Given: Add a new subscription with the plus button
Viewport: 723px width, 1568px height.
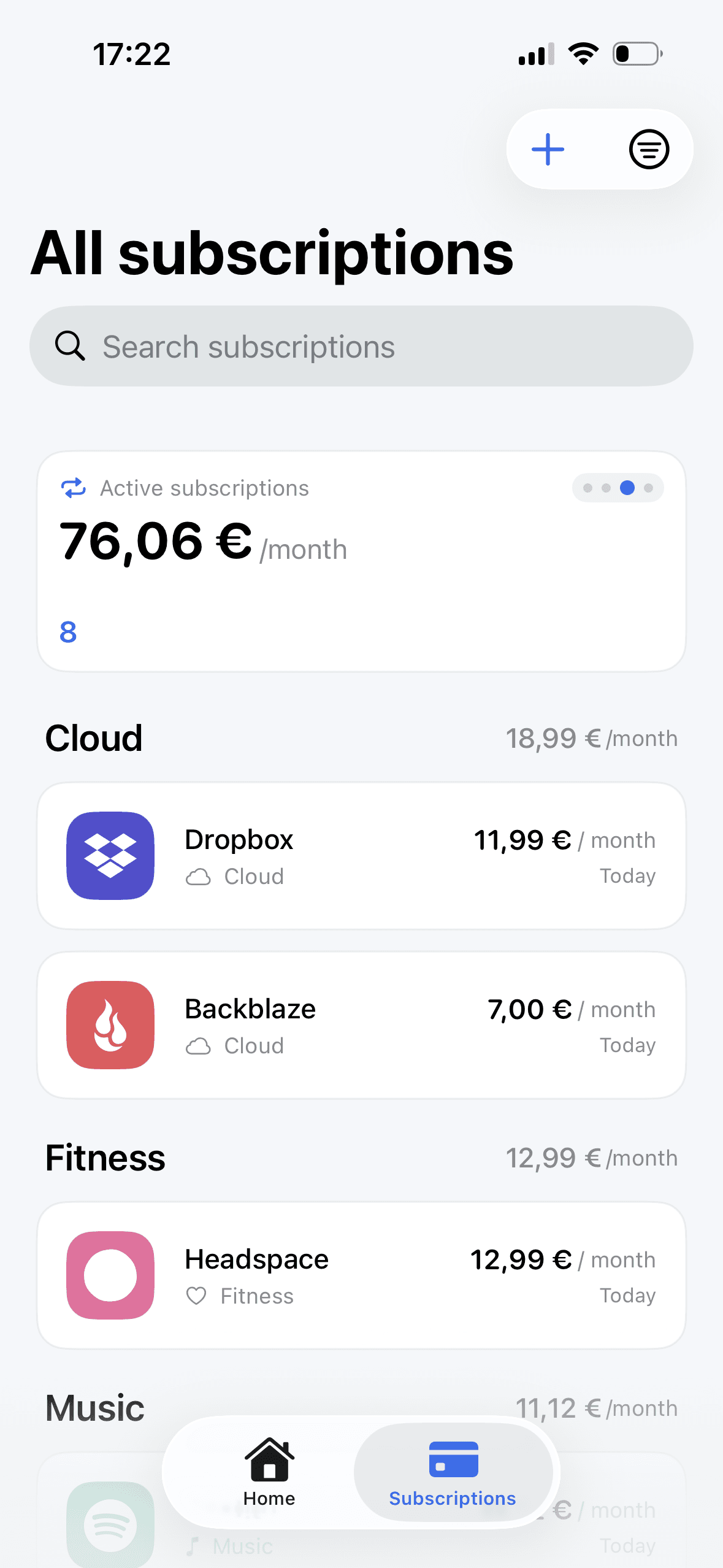Looking at the screenshot, I should 548,148.
